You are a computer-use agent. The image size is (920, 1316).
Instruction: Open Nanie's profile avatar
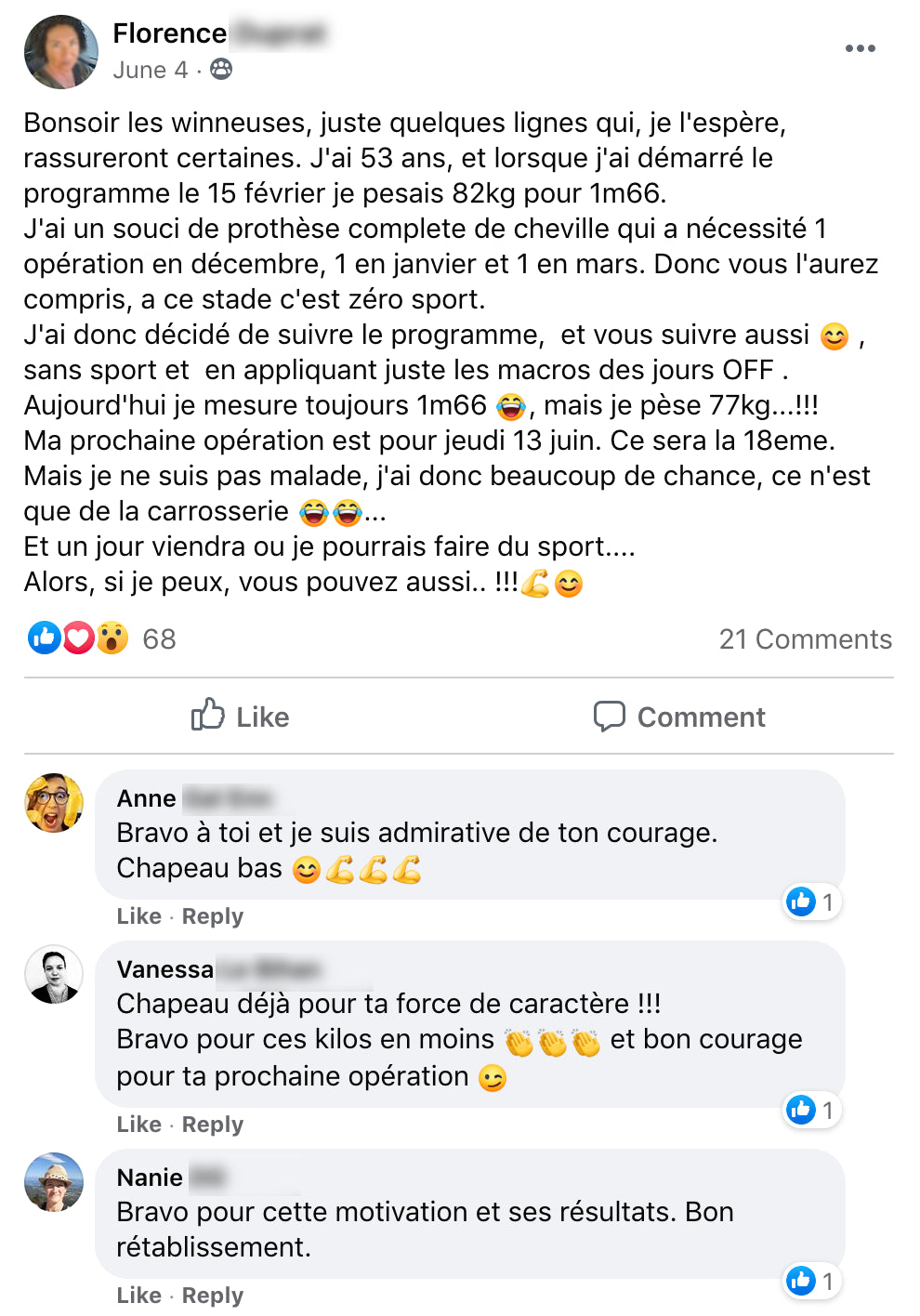pyautogui.click(x=54, y=1181)
